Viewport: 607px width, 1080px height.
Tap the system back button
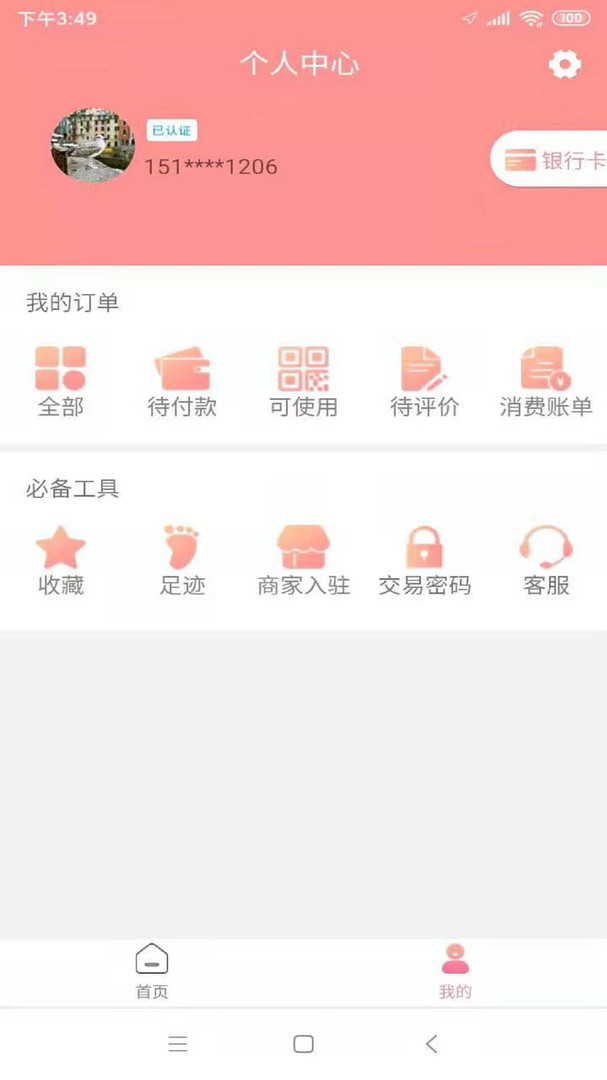pyautogui.click(x=431, y=1044)
